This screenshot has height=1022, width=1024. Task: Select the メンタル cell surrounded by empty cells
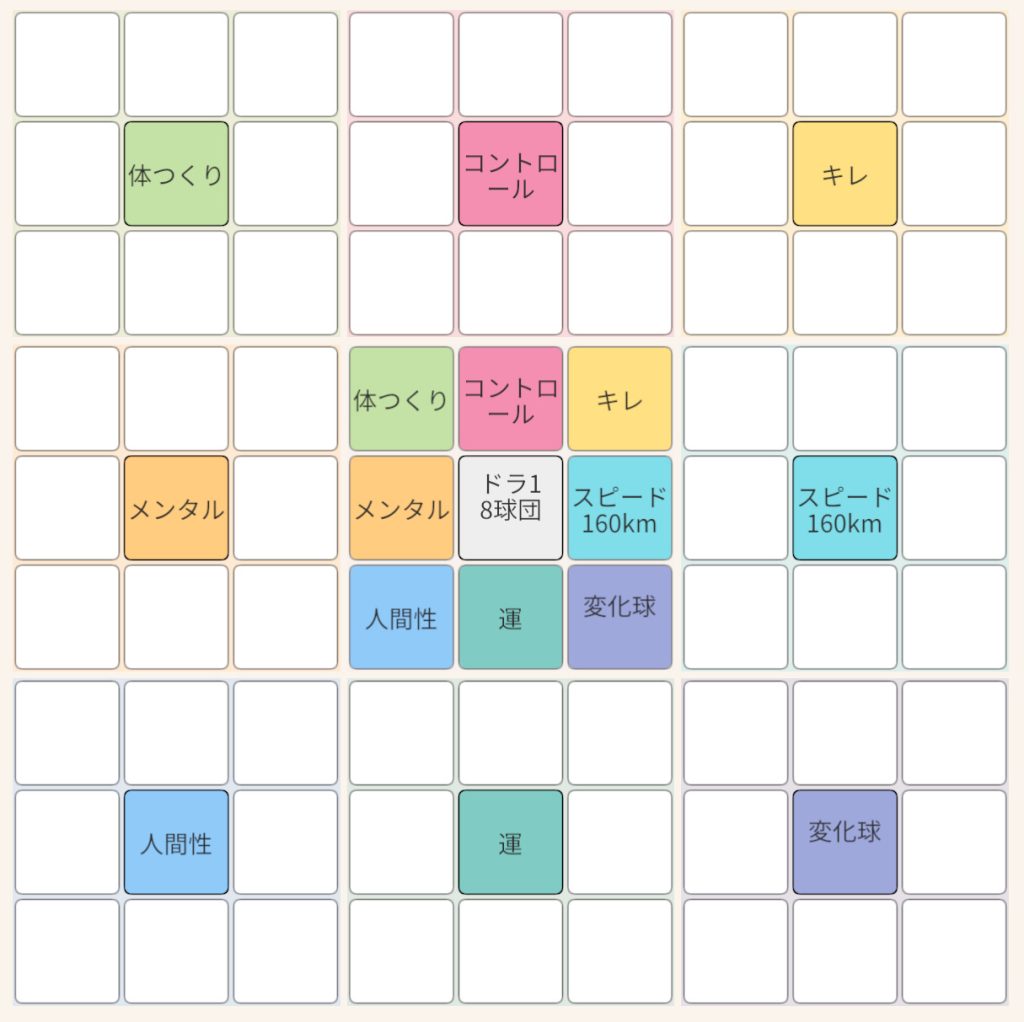[176, 508]
